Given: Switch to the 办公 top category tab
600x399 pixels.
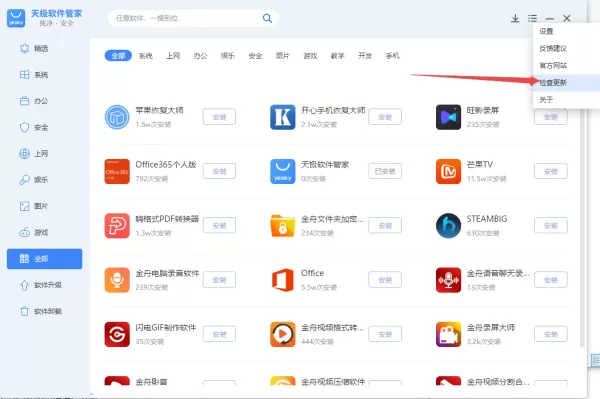Looking at the screenshot, I should (200, 56).
